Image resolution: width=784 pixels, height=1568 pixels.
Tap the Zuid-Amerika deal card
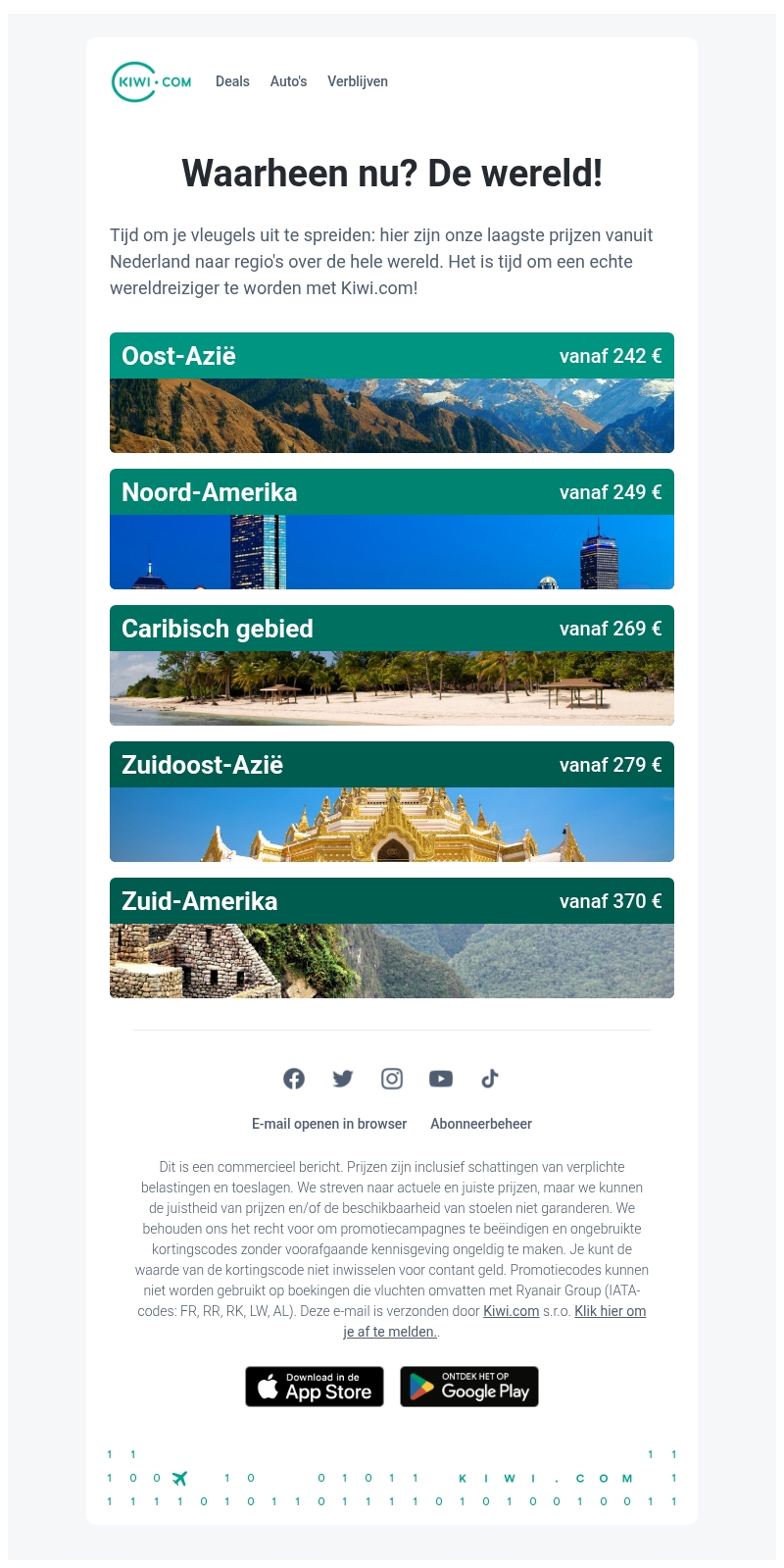[x=392, y=937]
